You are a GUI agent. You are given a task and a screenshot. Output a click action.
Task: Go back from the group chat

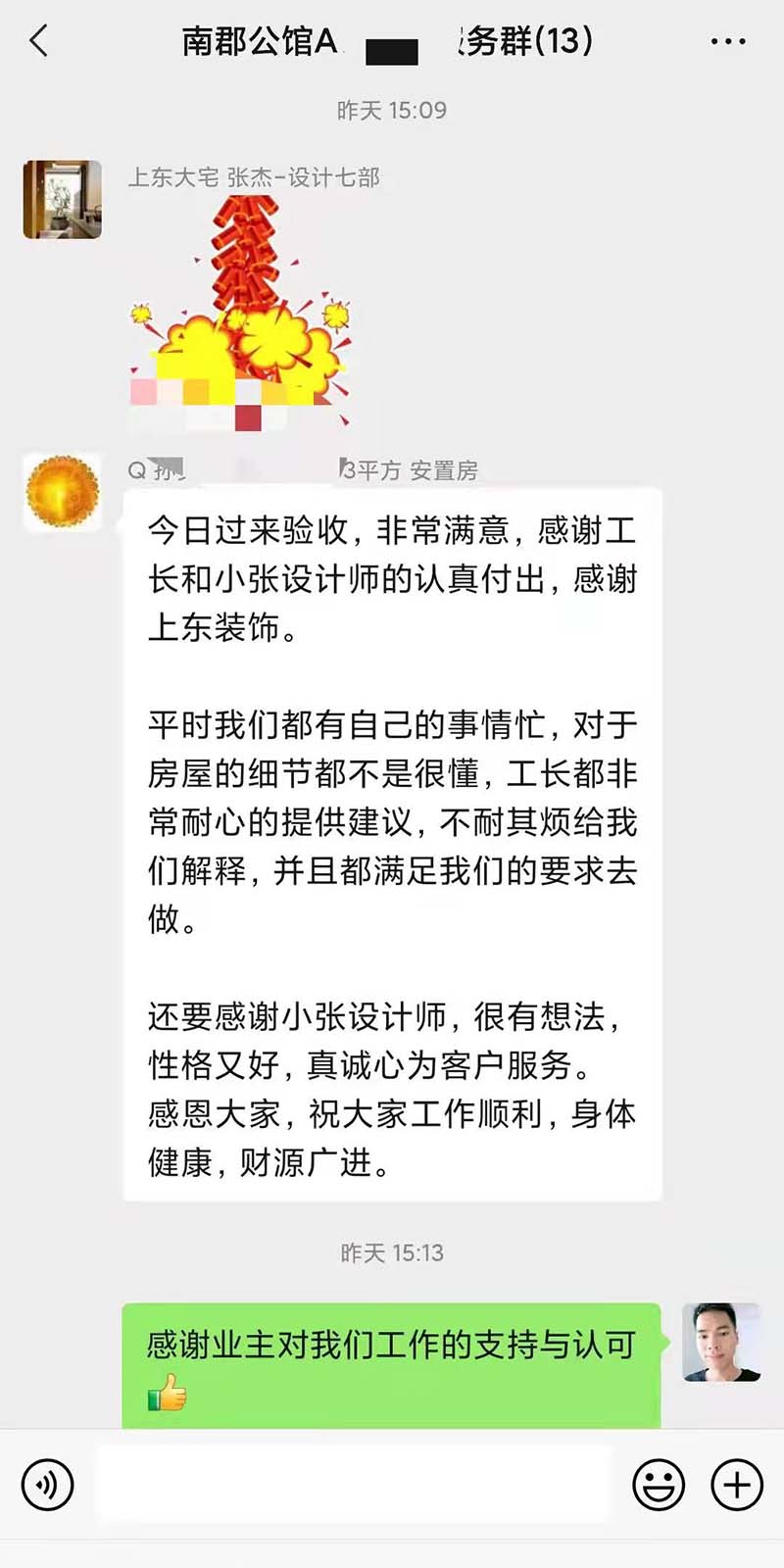click(39, 41)
